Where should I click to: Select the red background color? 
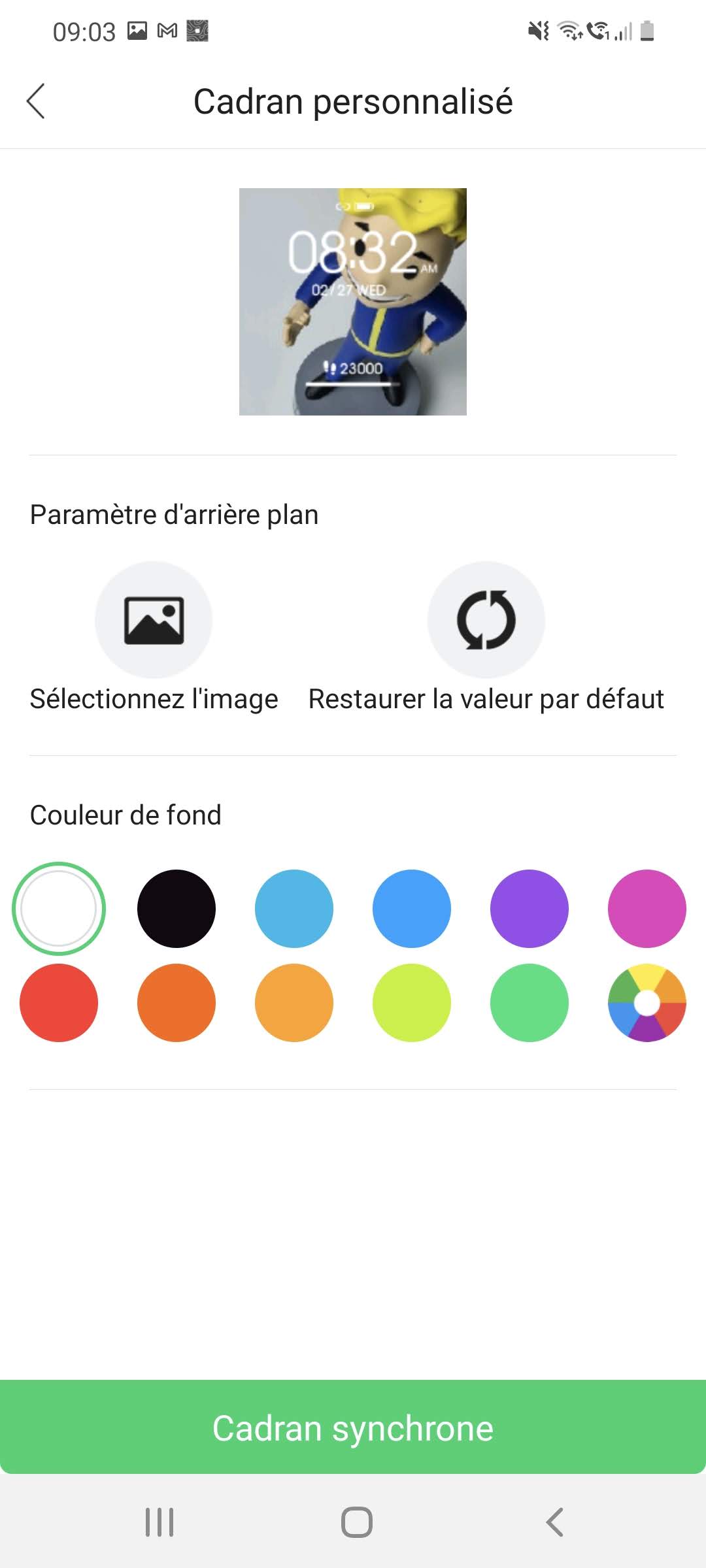tap(59, 1002)
